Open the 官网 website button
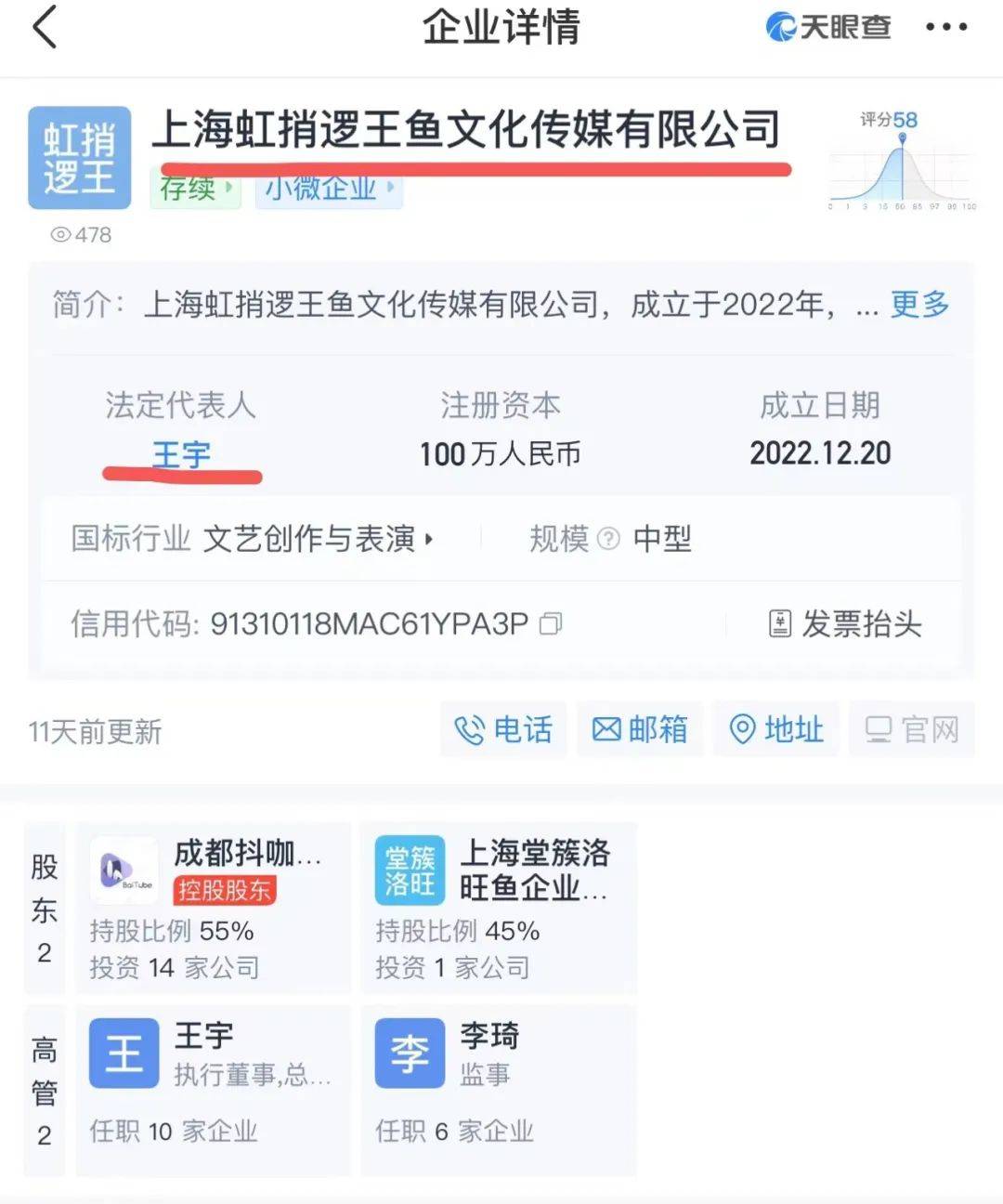This screenshot has height=1204, width=1003. click(912, 729)
